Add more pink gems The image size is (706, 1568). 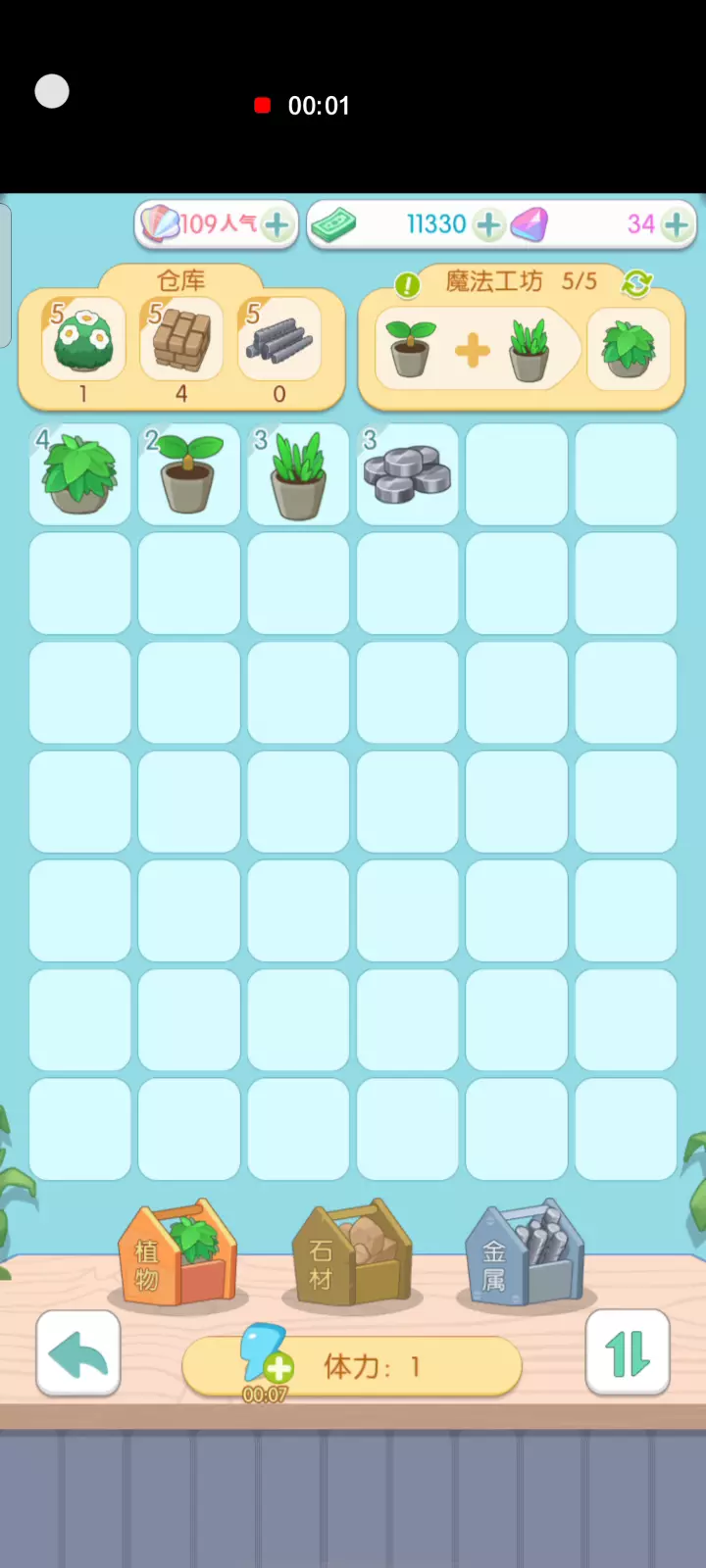pyautogui.click(x=676, y=225)
